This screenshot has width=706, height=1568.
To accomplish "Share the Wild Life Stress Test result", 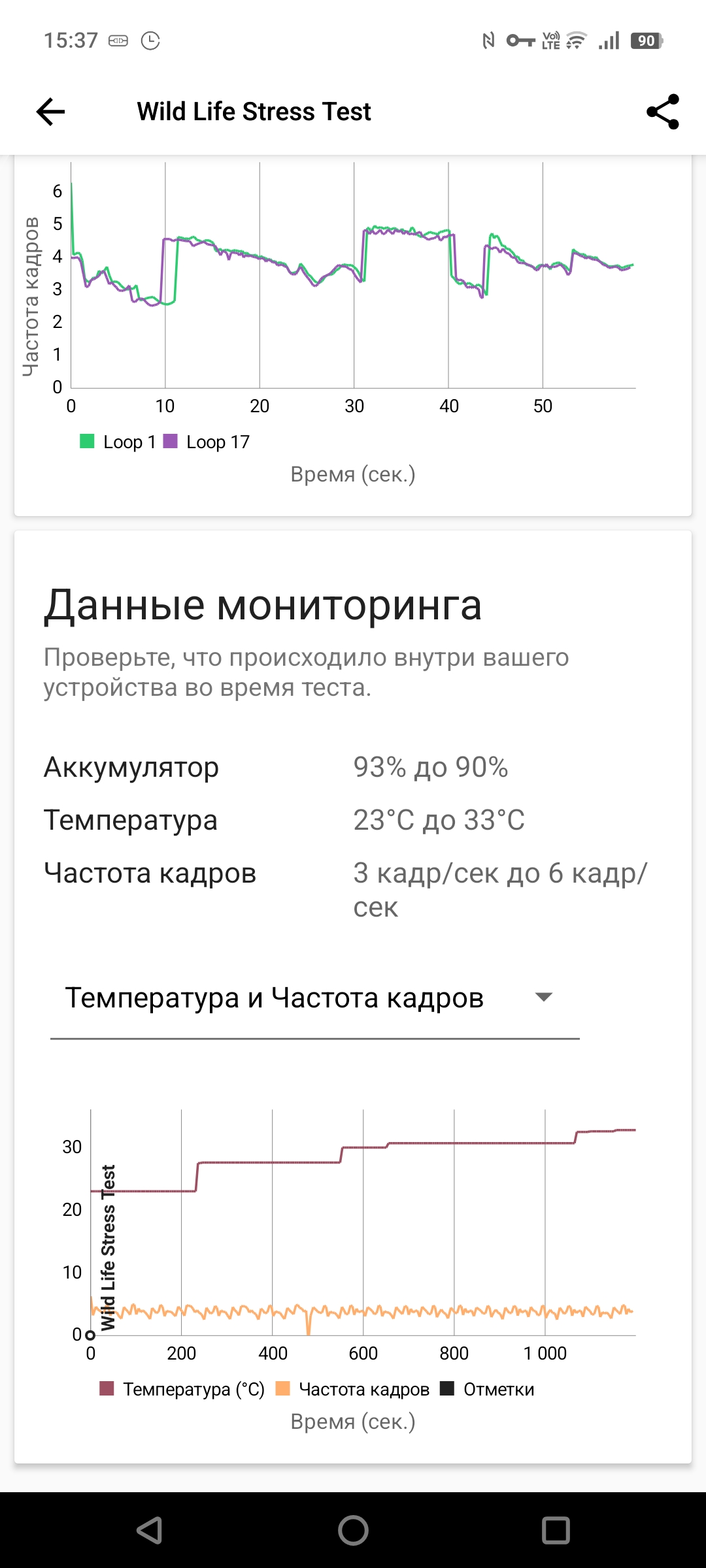I will 662,112.
